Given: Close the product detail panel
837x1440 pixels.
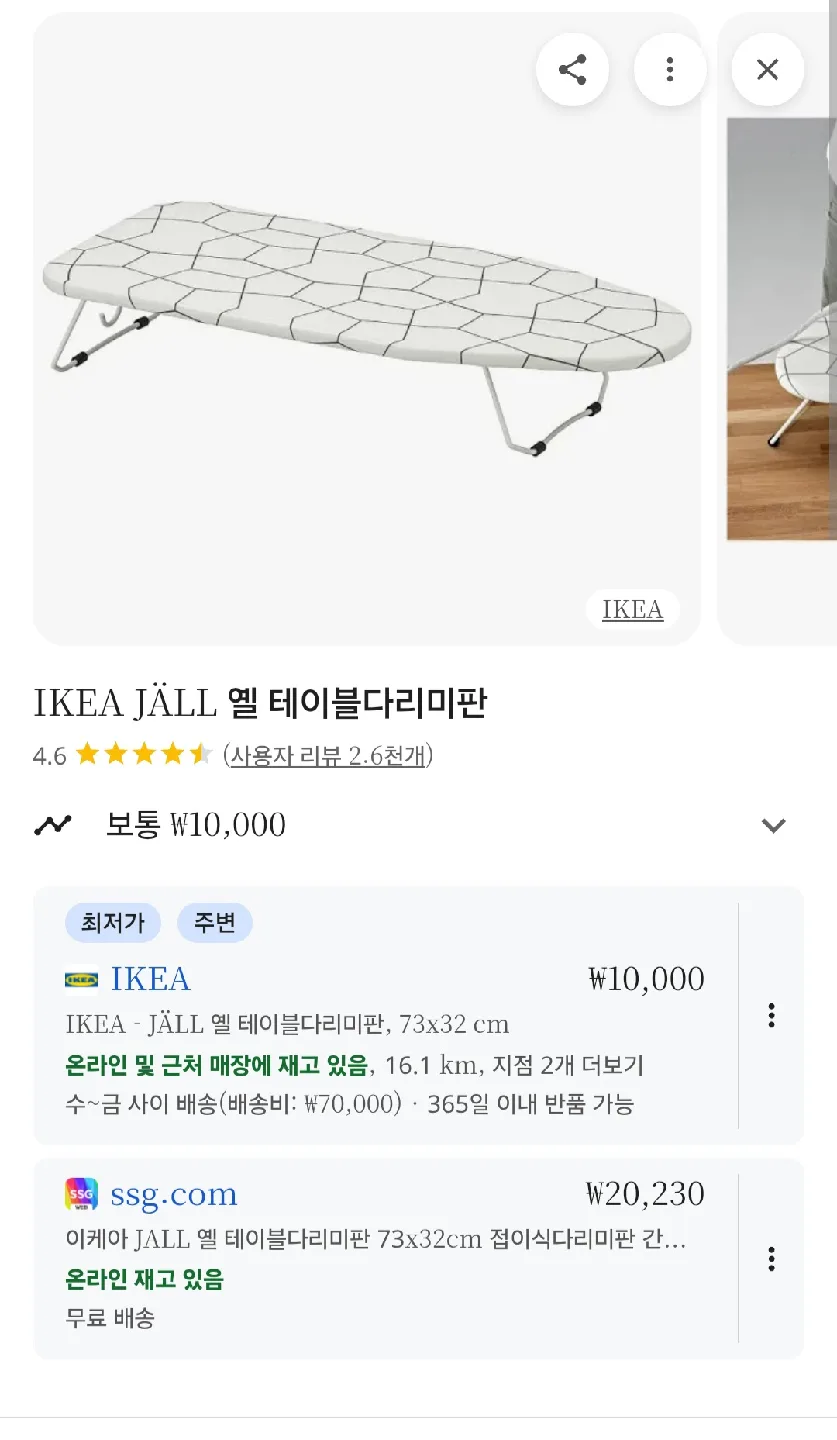Looking at the screenshot, I should 767,70.
